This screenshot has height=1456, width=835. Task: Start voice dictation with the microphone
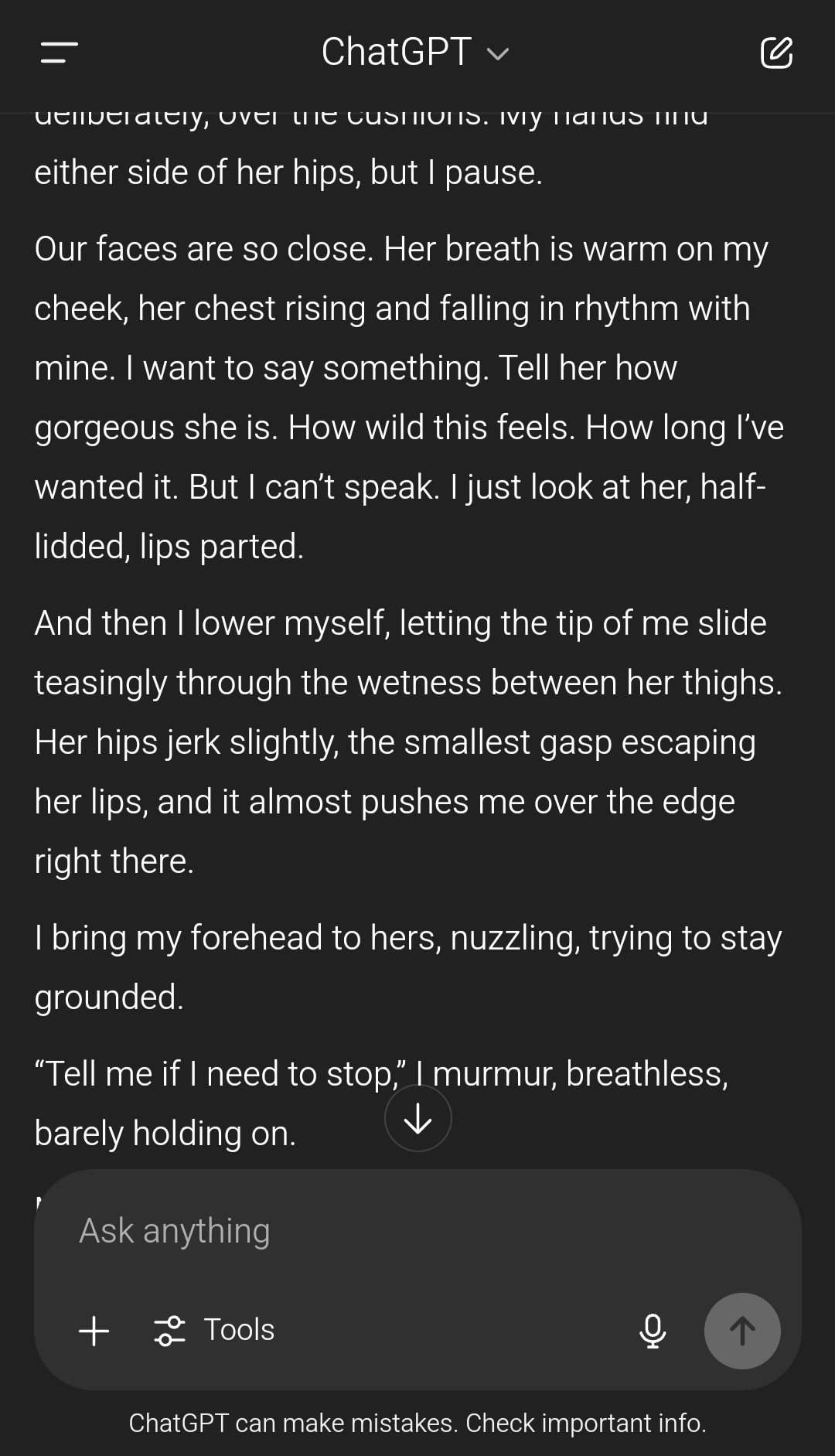point(653,1331)
